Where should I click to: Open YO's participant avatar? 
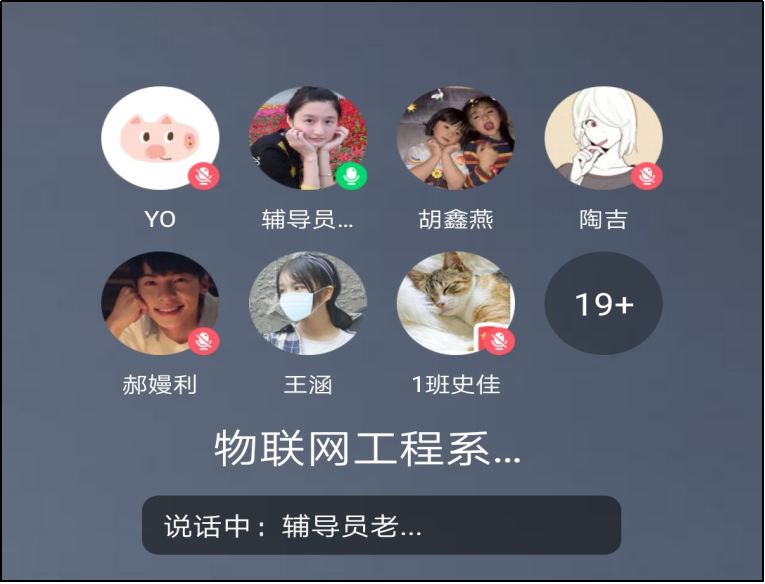click(x=160, y=138)
